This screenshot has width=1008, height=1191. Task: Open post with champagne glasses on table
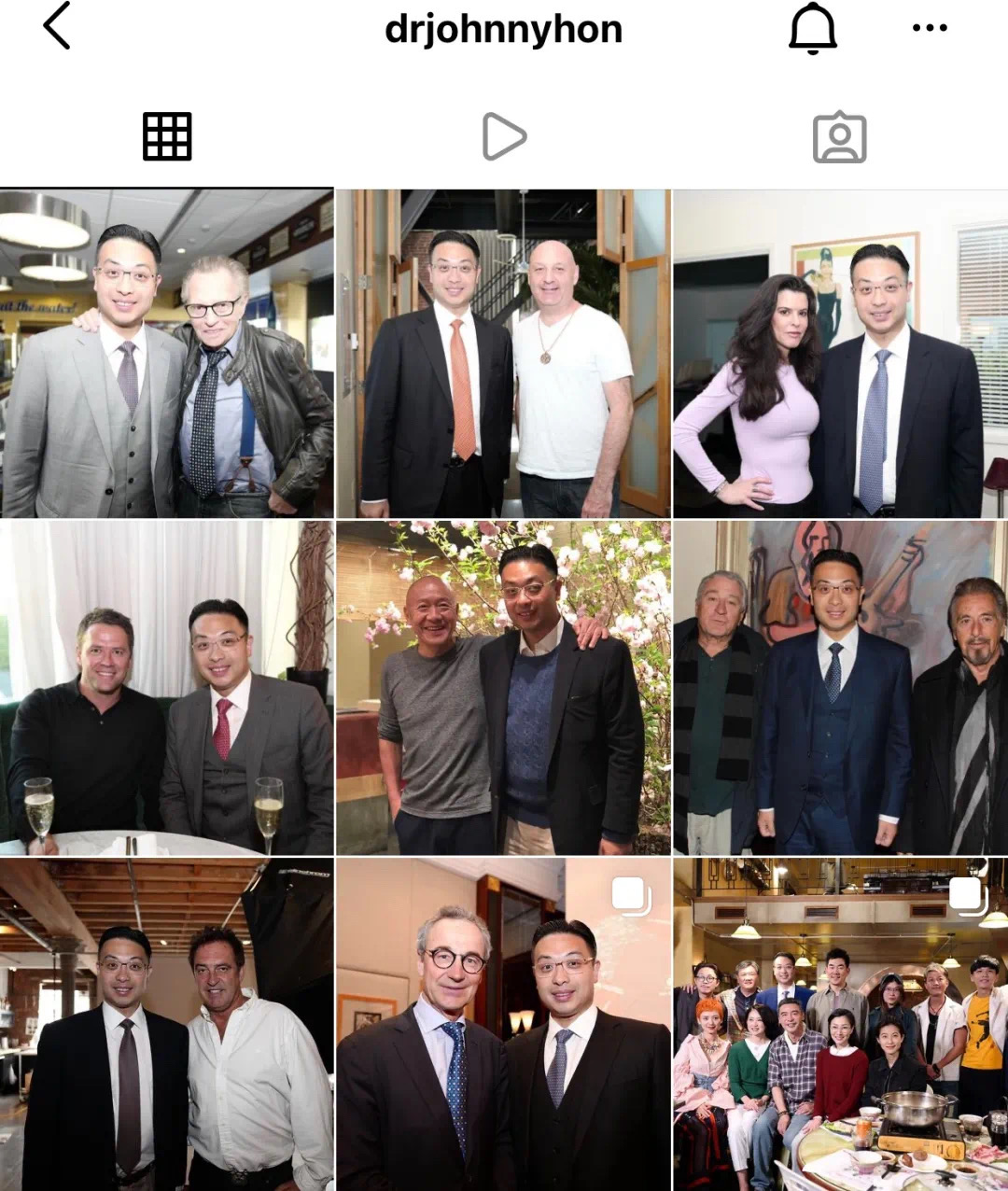pos(166,688)
